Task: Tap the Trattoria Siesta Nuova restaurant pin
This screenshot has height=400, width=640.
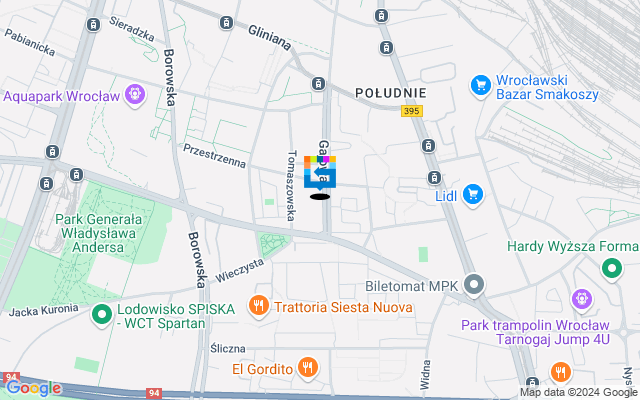Action: 260,306
